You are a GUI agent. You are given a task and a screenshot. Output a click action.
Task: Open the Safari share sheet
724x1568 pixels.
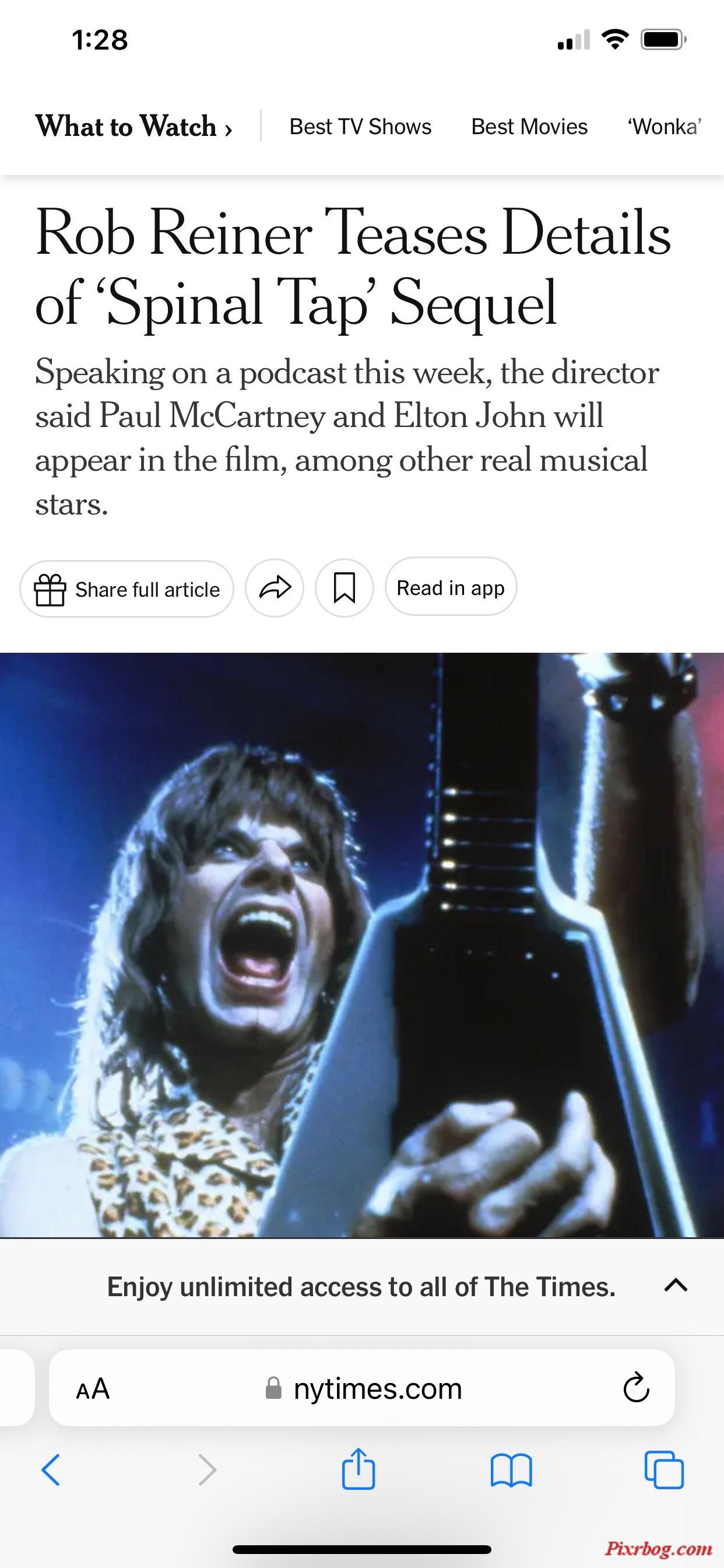[359, 1470]
